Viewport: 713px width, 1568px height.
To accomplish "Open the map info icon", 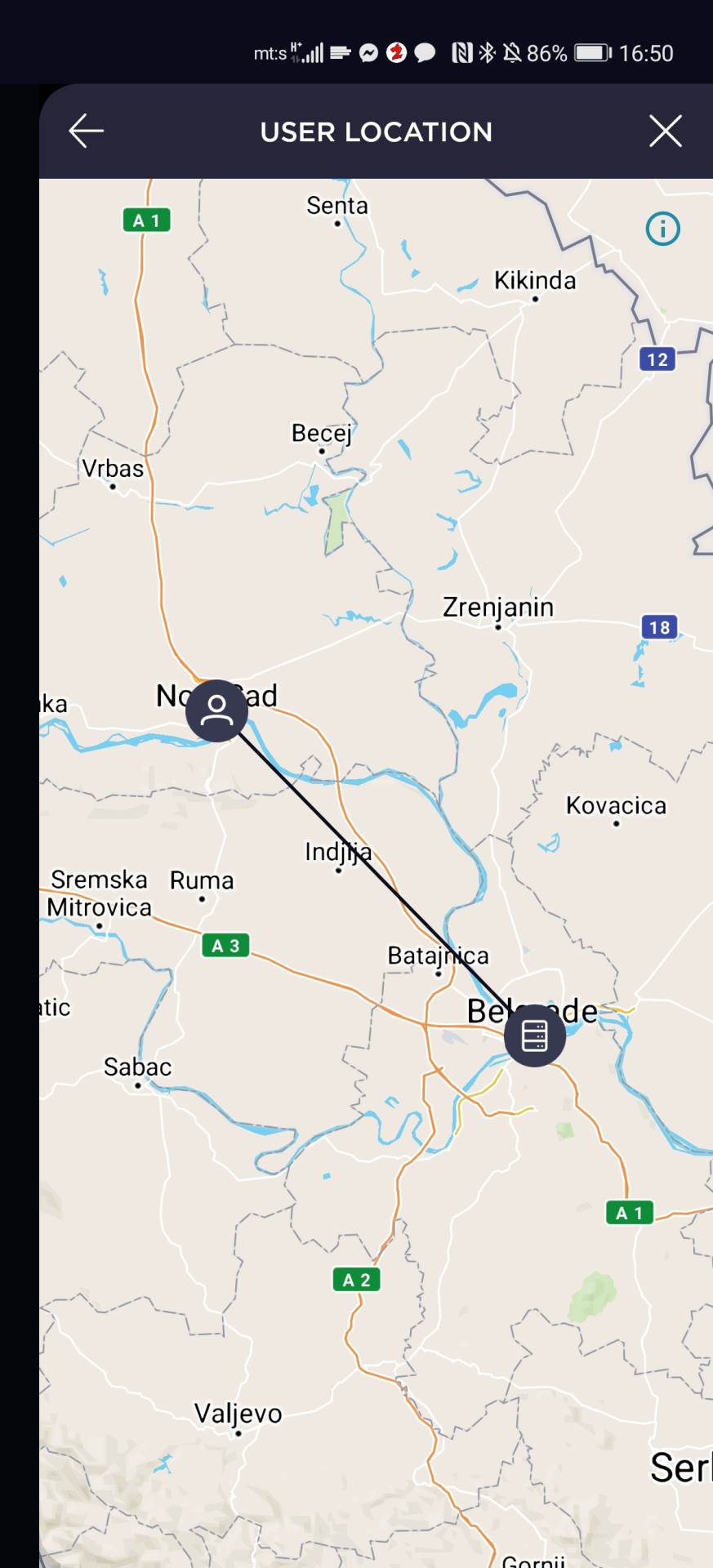I will coord(662,229).
